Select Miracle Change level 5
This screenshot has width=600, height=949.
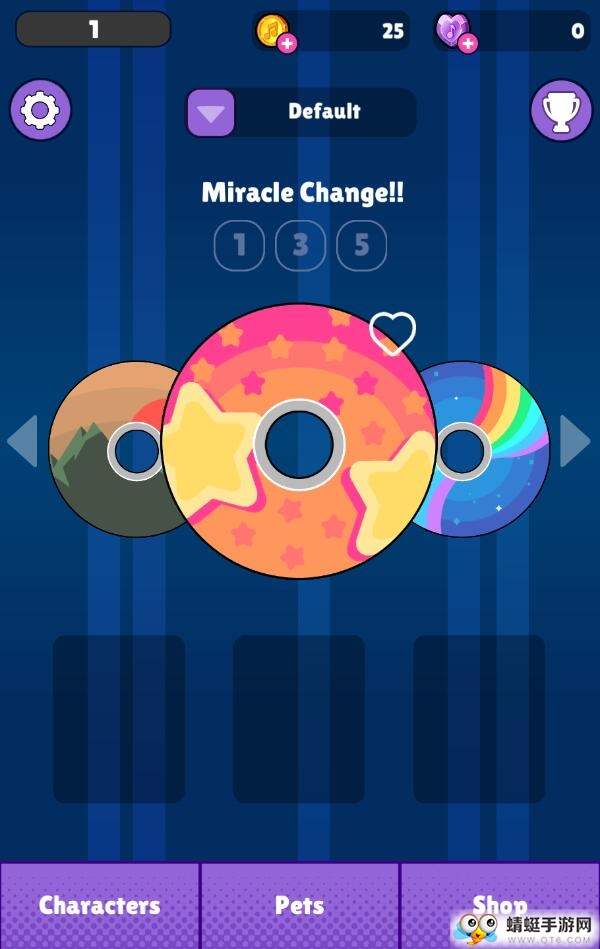361,246
